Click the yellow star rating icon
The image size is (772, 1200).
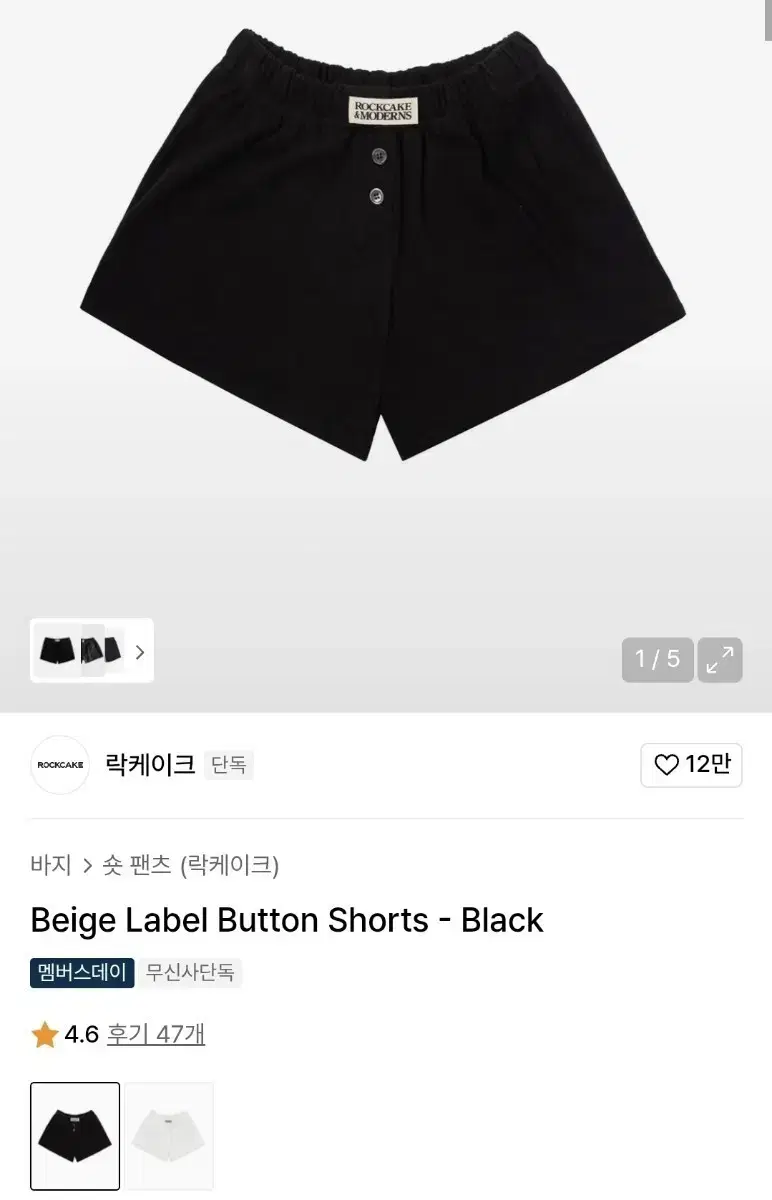42,1036
